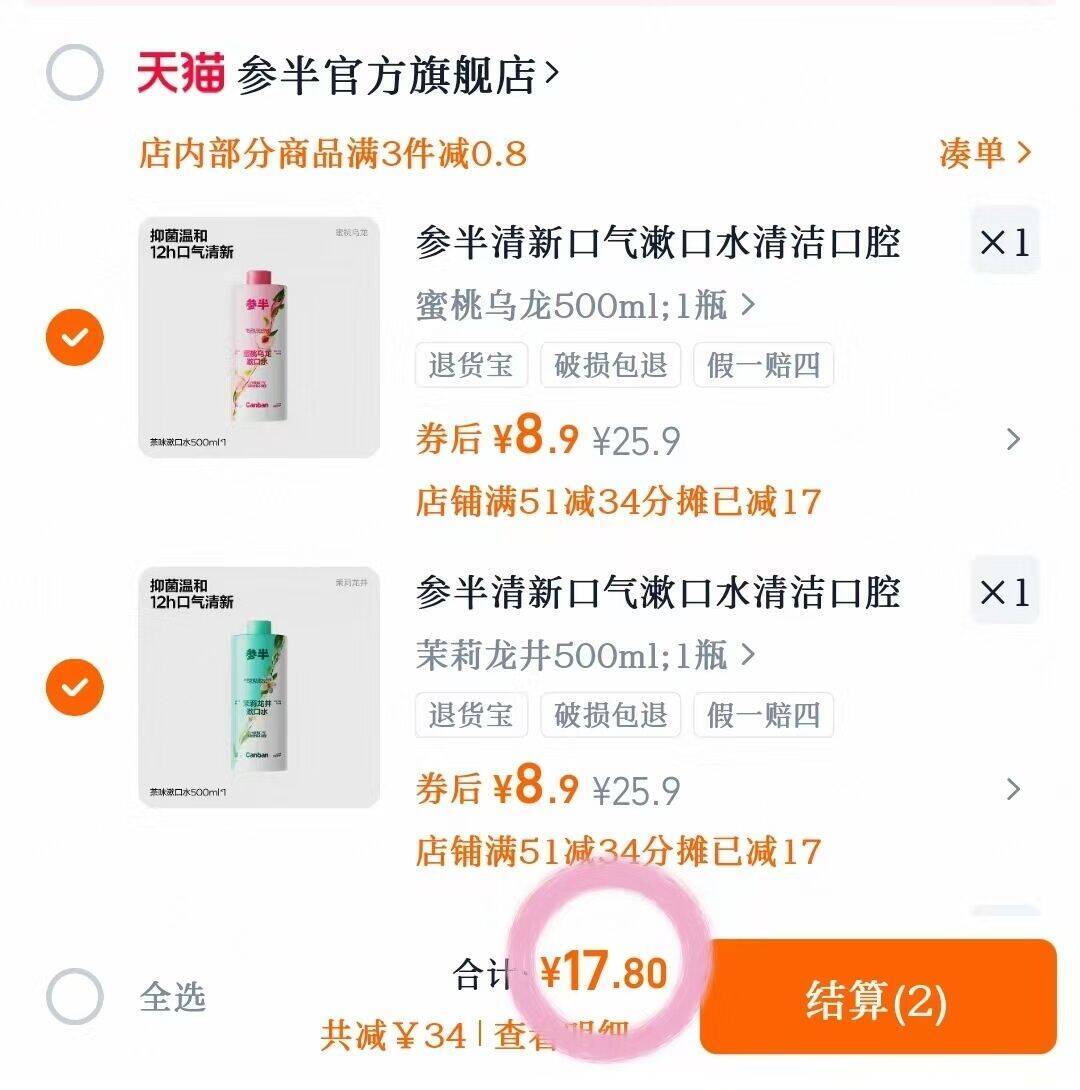This screenshot has width=1080, height=1090.
Task: View the 破损包退 guarantee tag
Action: coord(610,365)
